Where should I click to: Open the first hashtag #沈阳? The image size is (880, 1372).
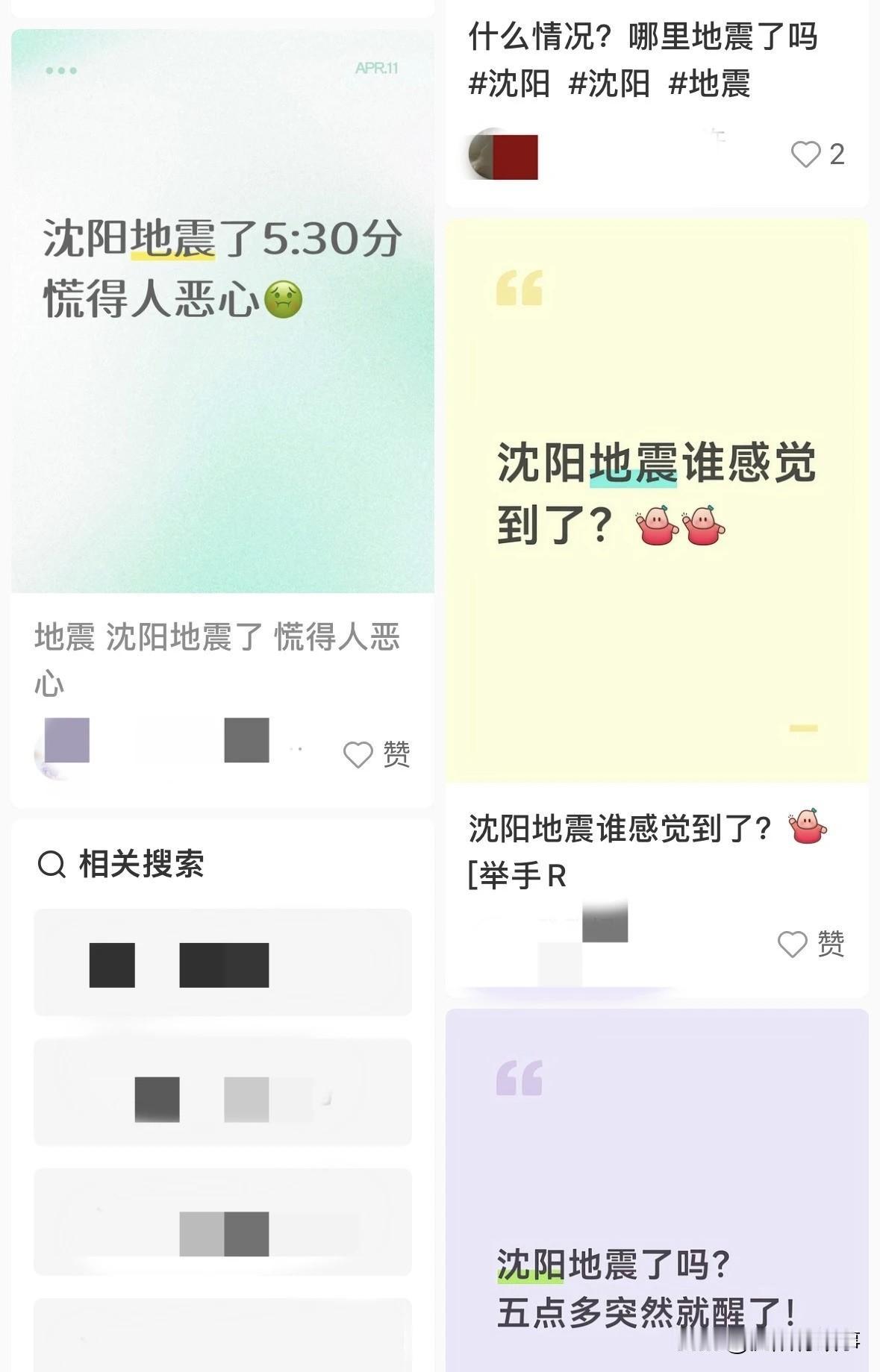[x=510, y=86]
